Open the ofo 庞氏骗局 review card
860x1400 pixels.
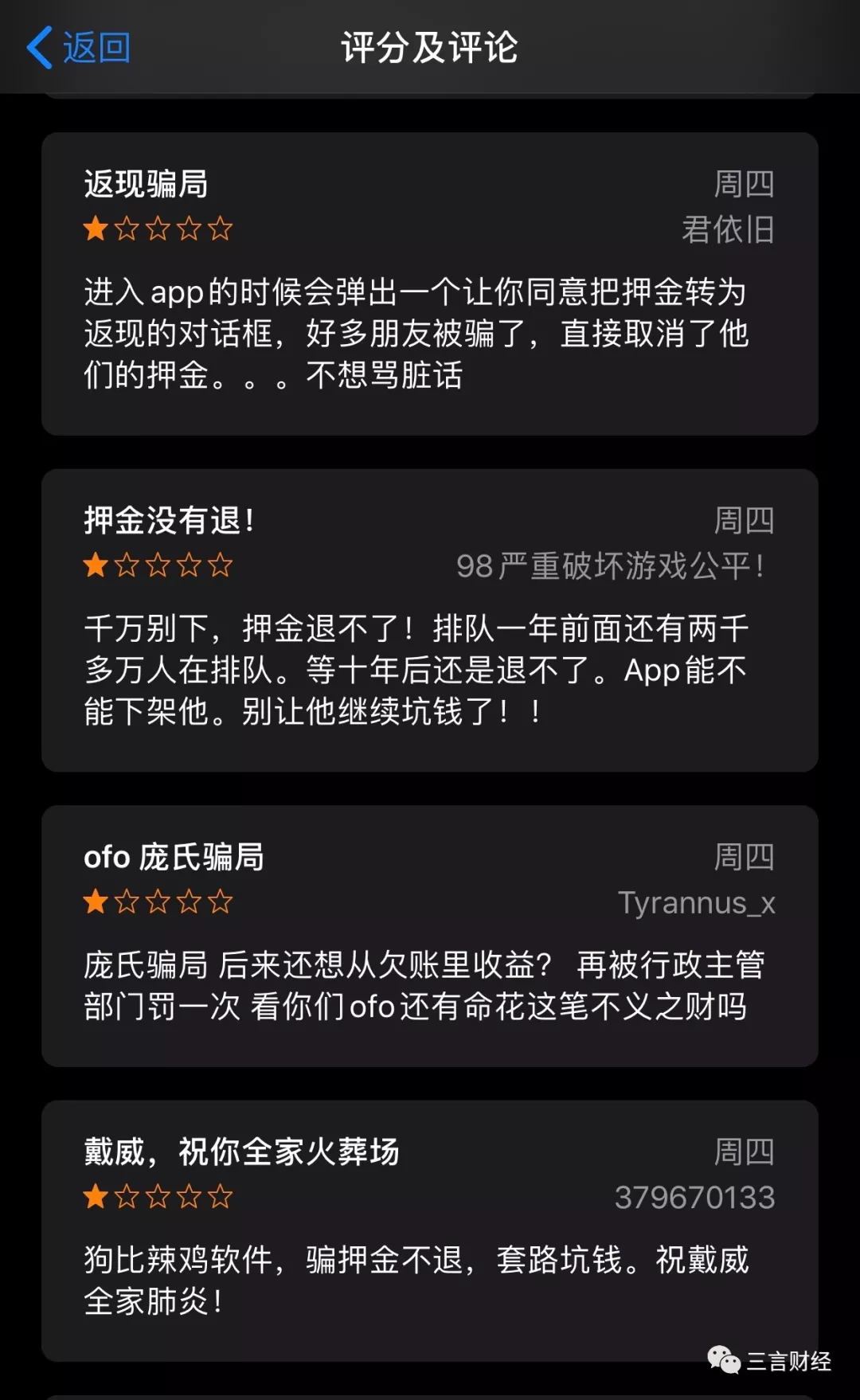click(x=430, y=936)
